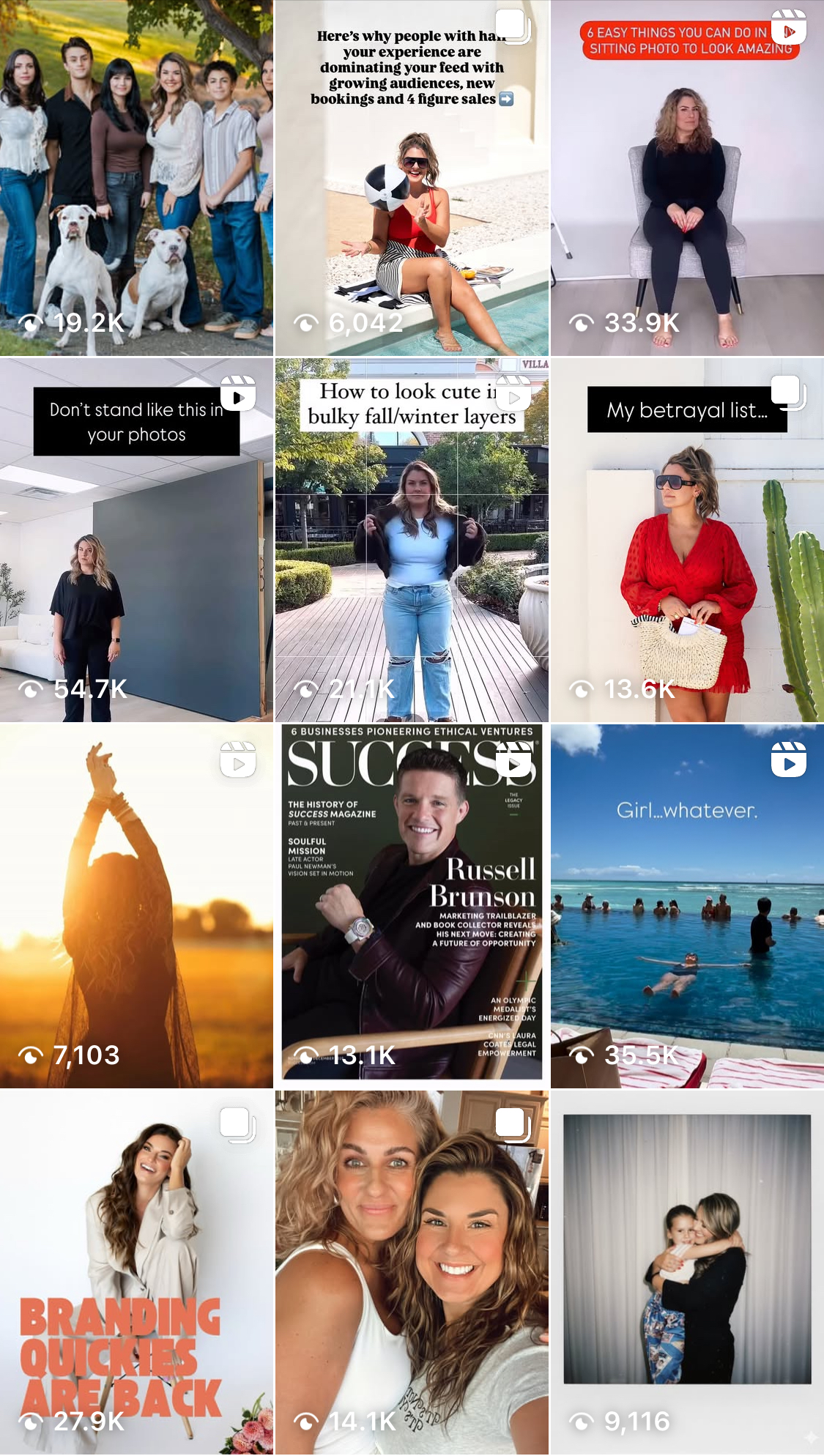The width and height of the screenshot is (824, 1456).
Task: Open the 'Girl...whatever' pool reel
Action: [687, 906]
